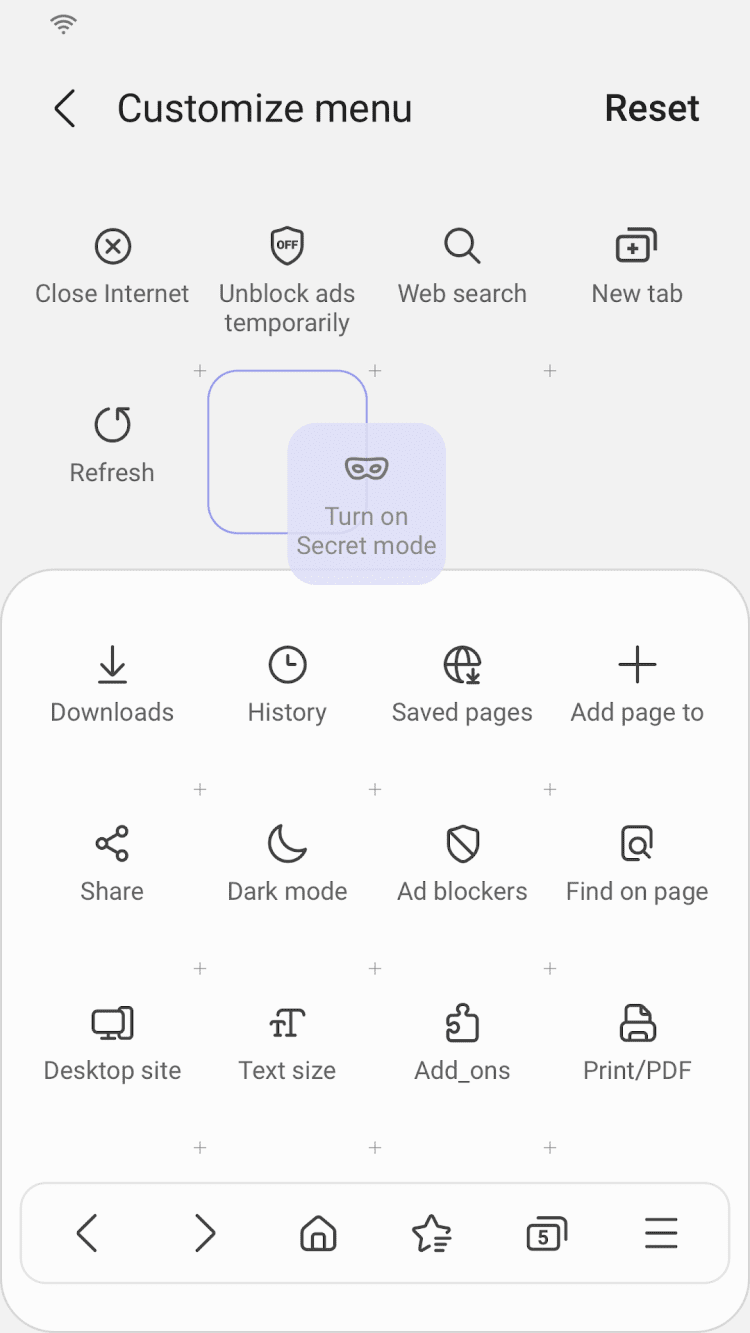Tap the Saved pages item
750x1333 pixels.
(462, 685)
